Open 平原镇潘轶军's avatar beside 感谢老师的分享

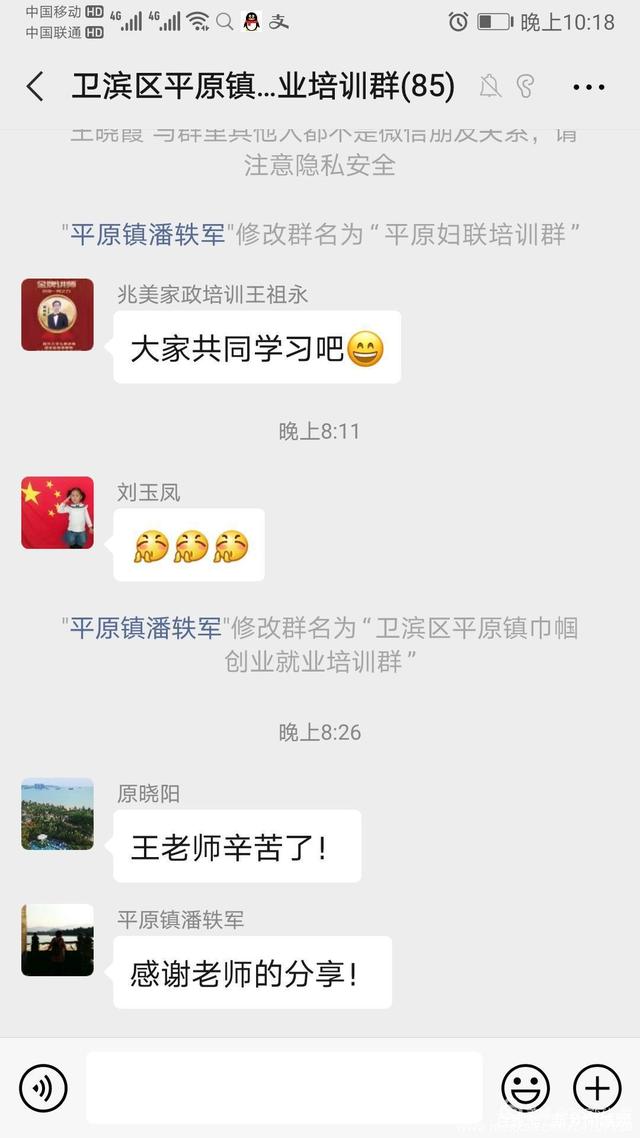pyautogui.click(x=57, y=940)
